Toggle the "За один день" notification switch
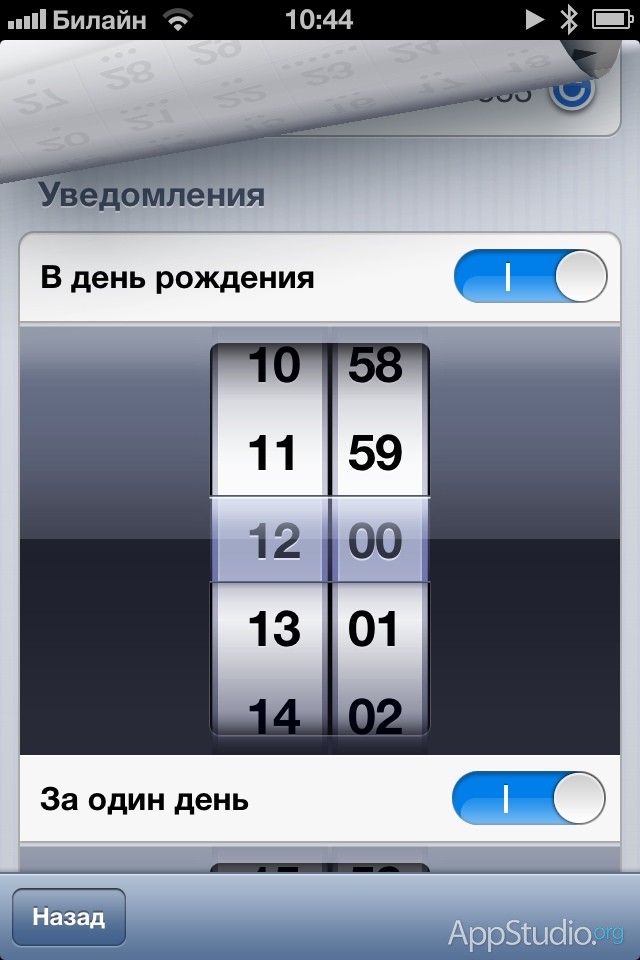640x960 pixels. coord(529,799)
